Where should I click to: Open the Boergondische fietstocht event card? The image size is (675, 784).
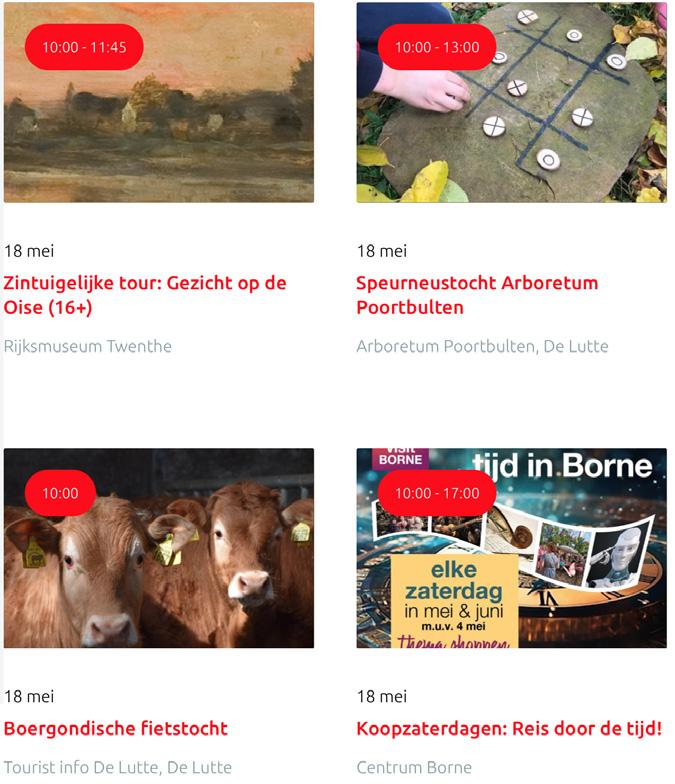[116, 728]
